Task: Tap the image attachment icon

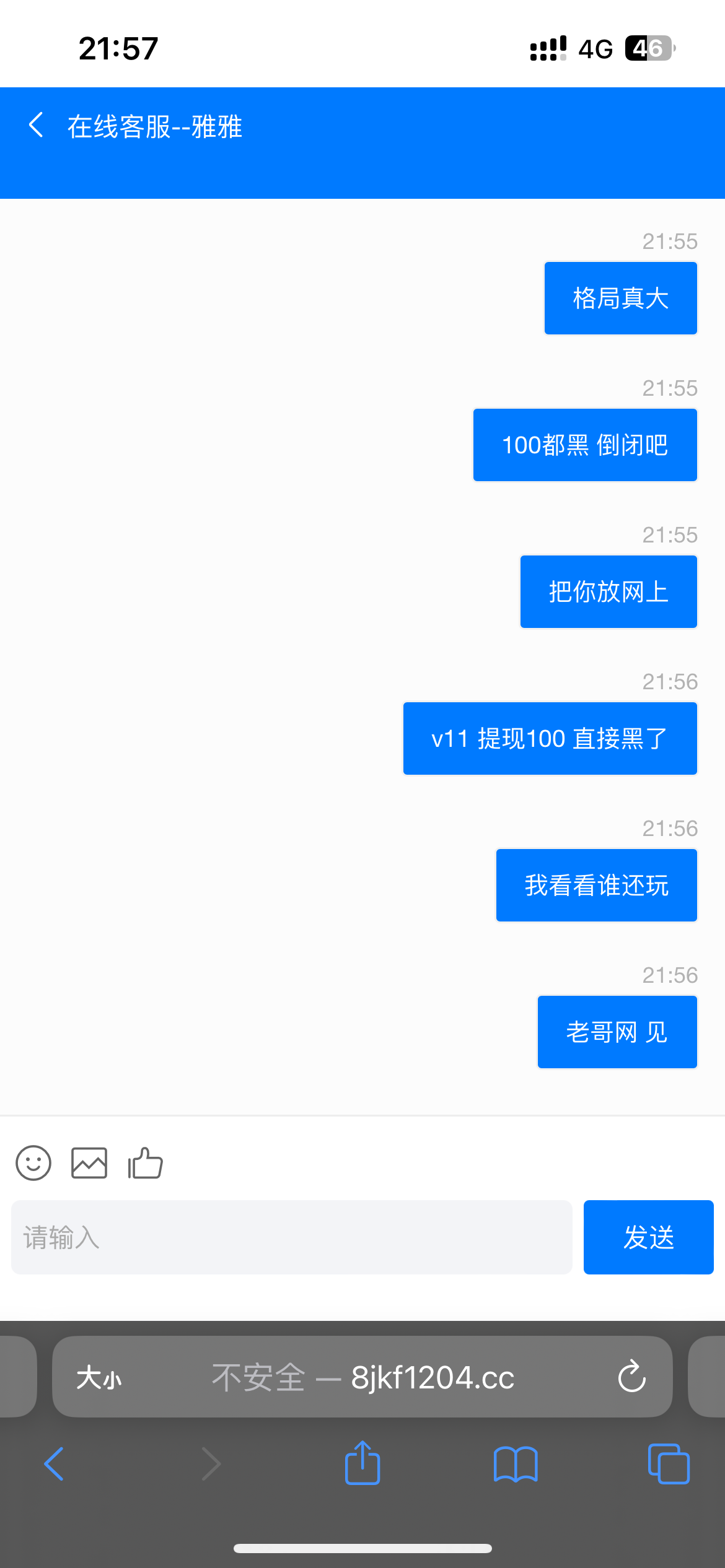Action: (89, 1162)
